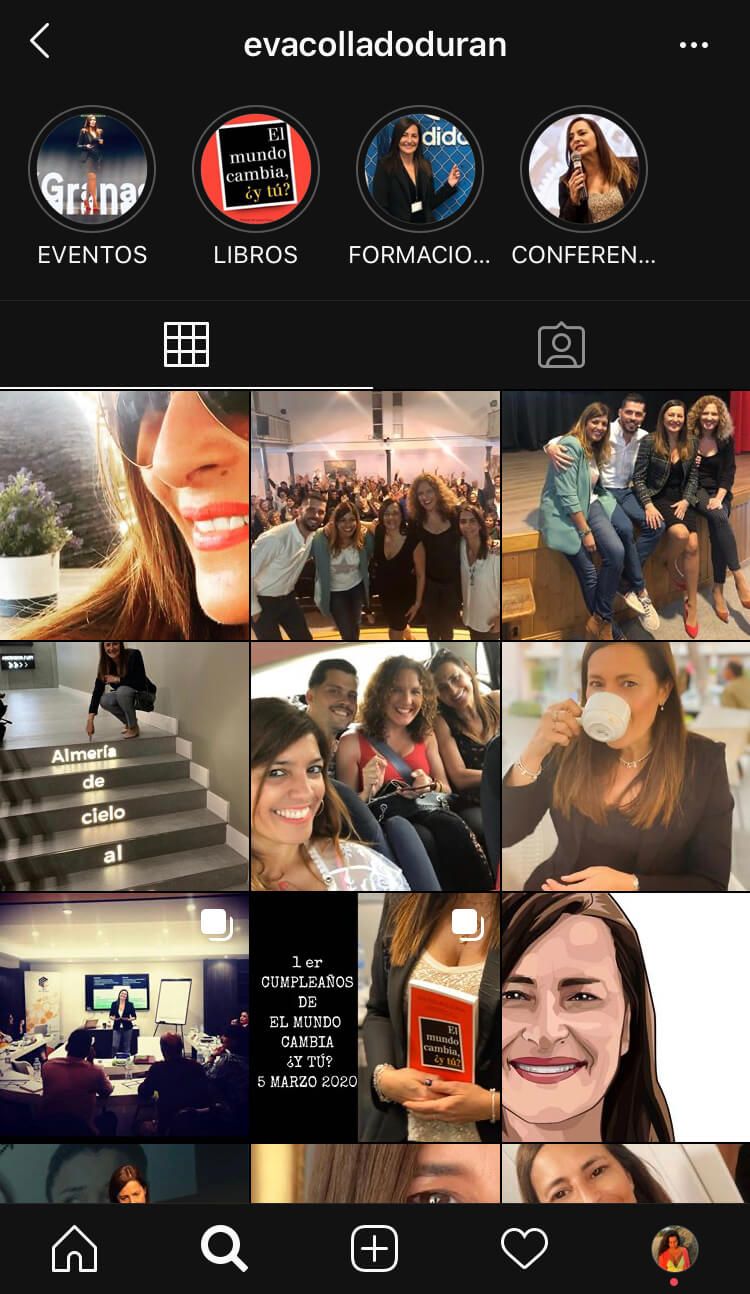
Task: Open the FORMACIO... story highlight
Action: coord(420,169)
